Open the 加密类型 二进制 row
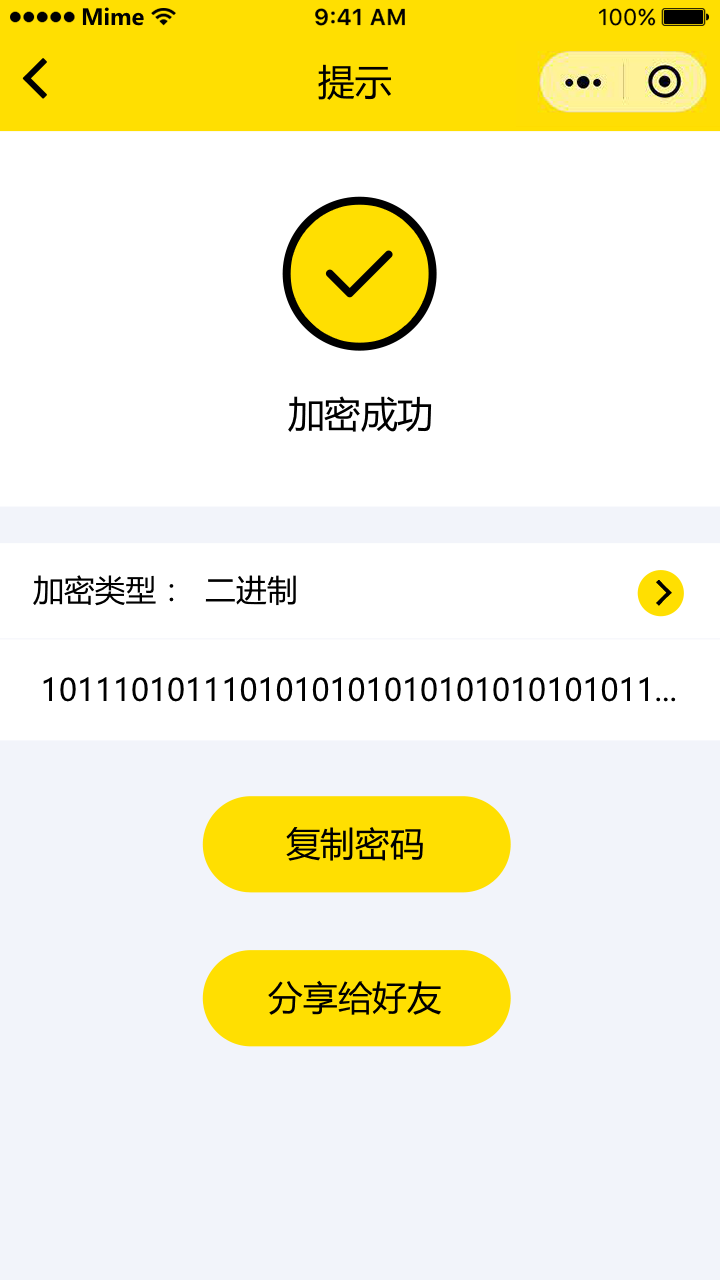 (360, 591)
